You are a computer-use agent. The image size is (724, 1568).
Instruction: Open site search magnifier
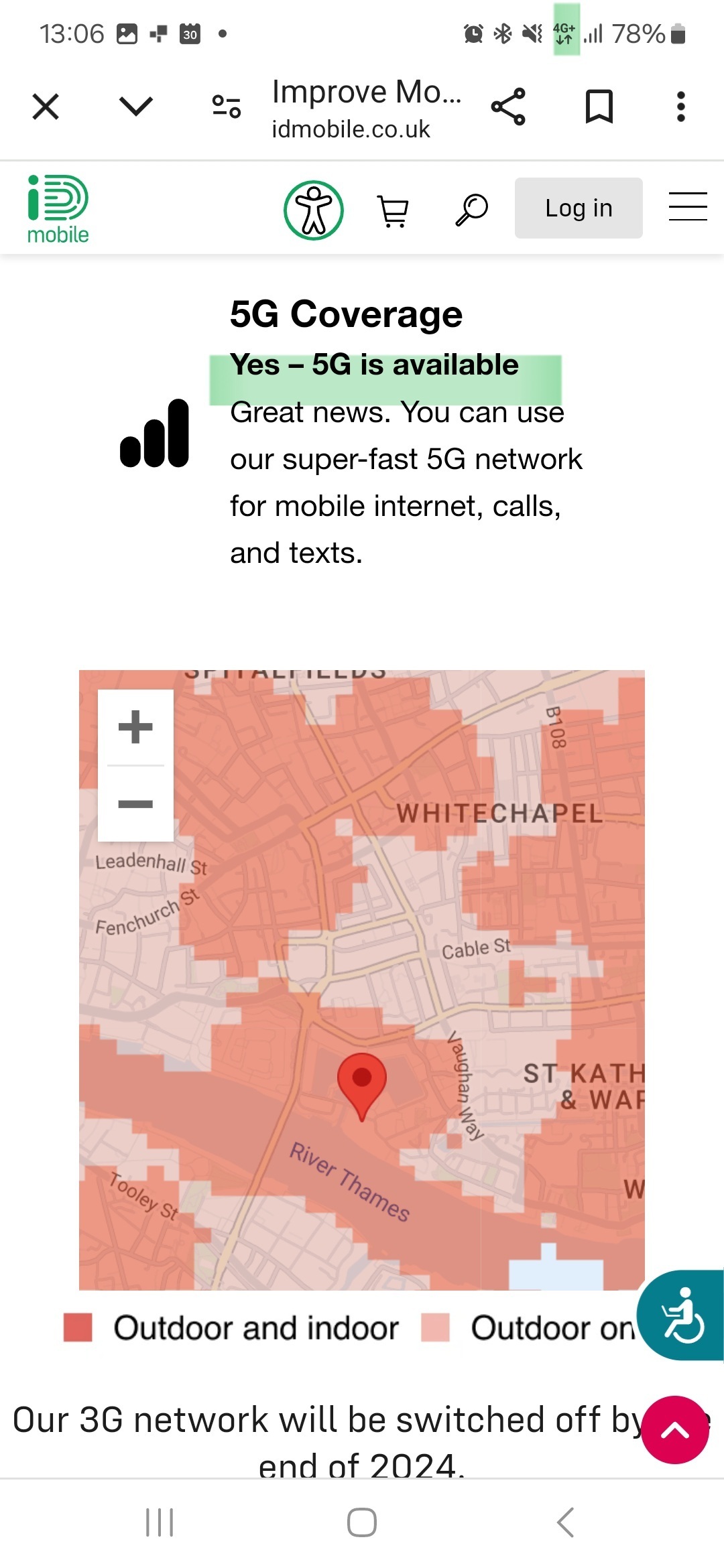tap(472, 210)
